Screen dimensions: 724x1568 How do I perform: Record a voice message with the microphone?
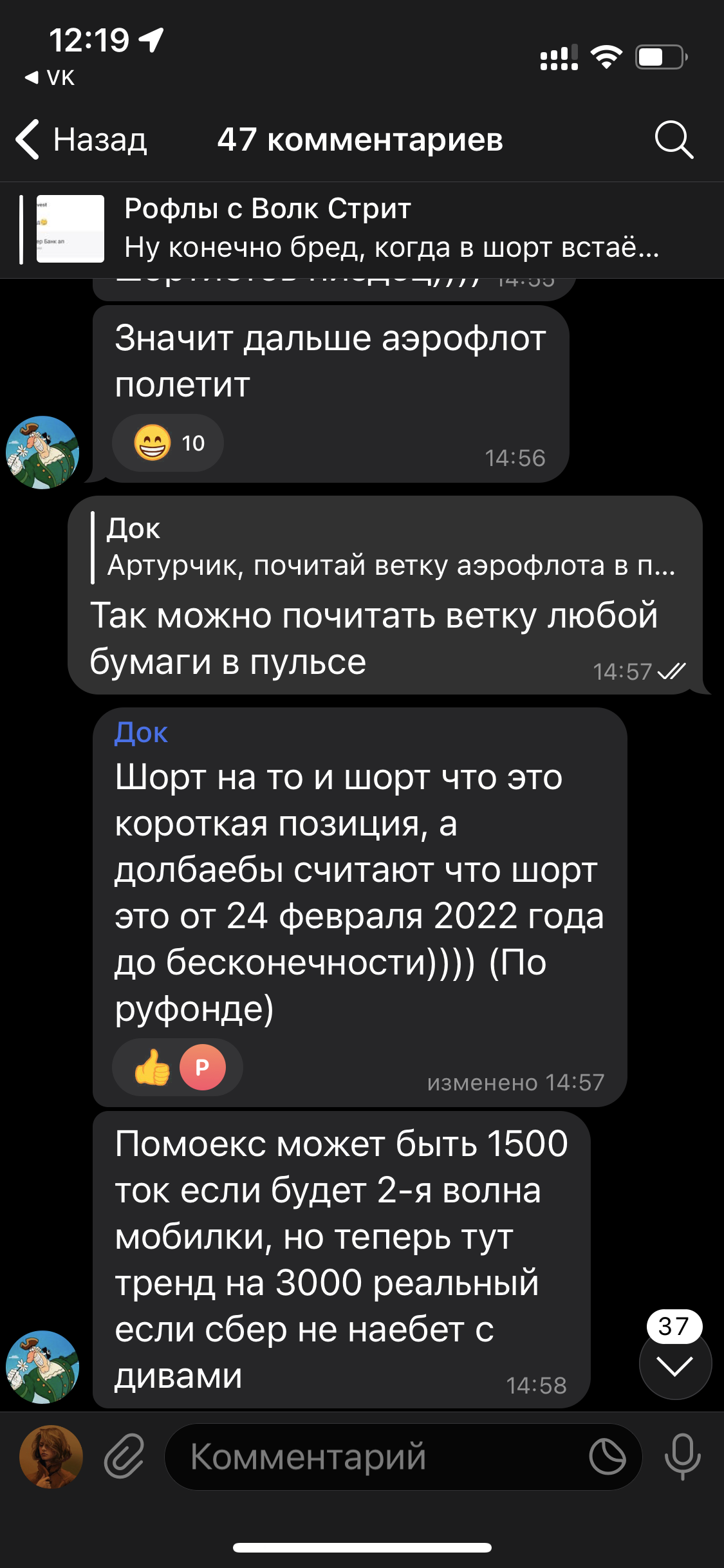pyautogui.click(x=682, y=1456)
